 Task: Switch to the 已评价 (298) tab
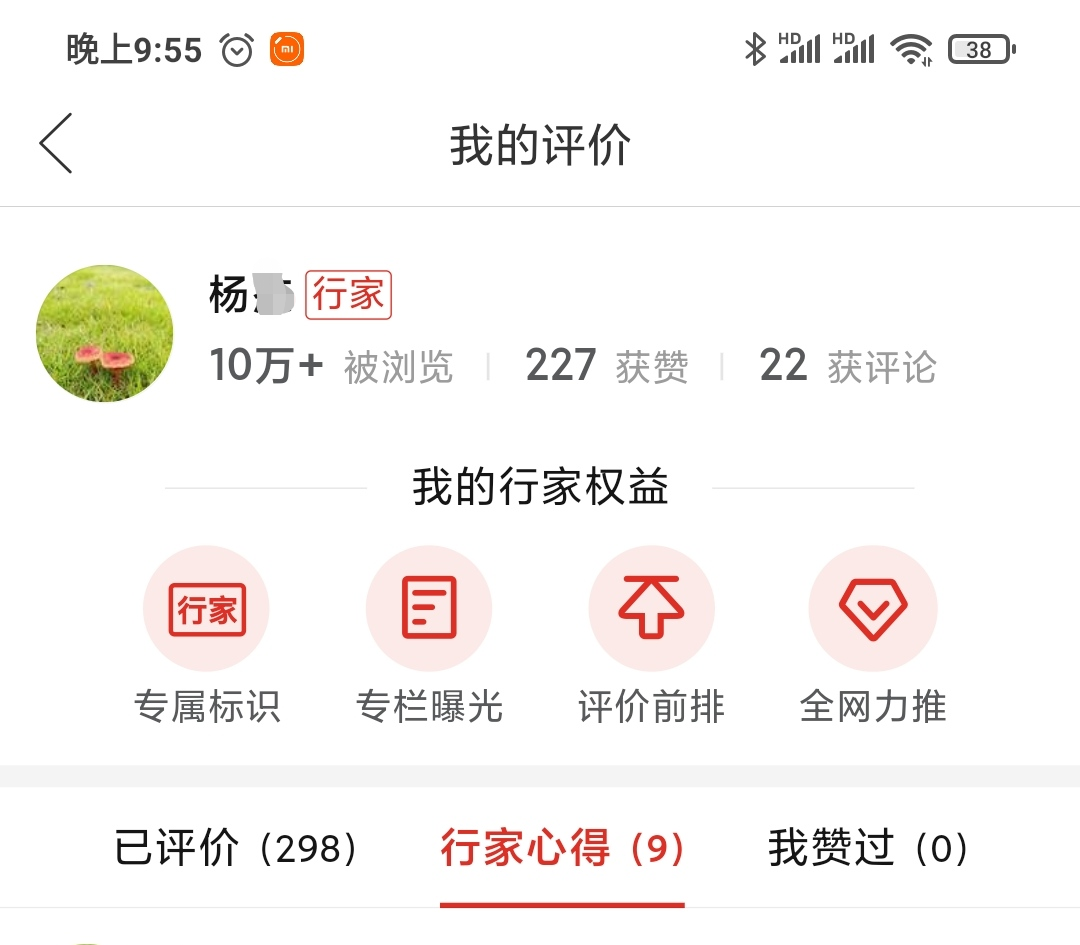[236, 850]
